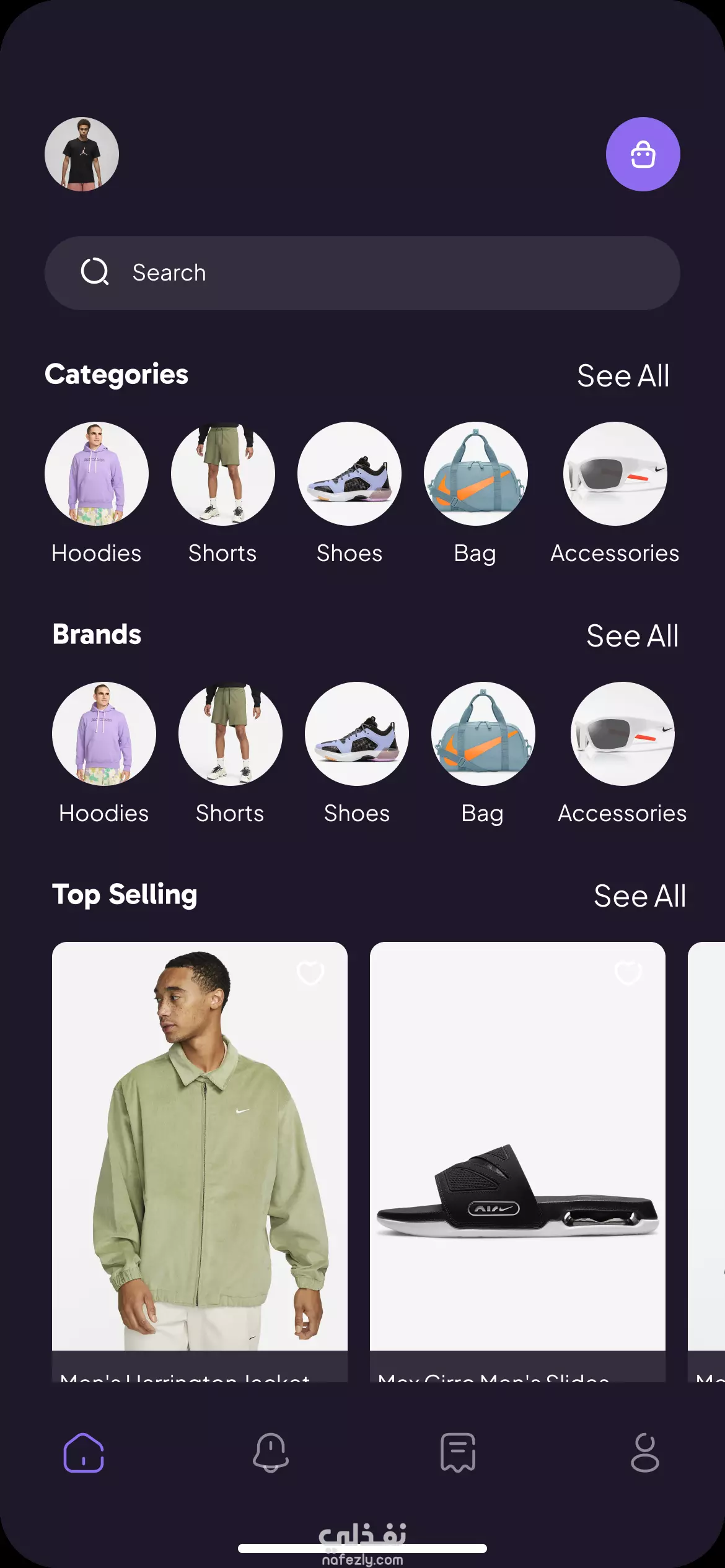Screen dimensions: 725x1568
Task: Select Shorts under Categories
Action: point(223,474)
